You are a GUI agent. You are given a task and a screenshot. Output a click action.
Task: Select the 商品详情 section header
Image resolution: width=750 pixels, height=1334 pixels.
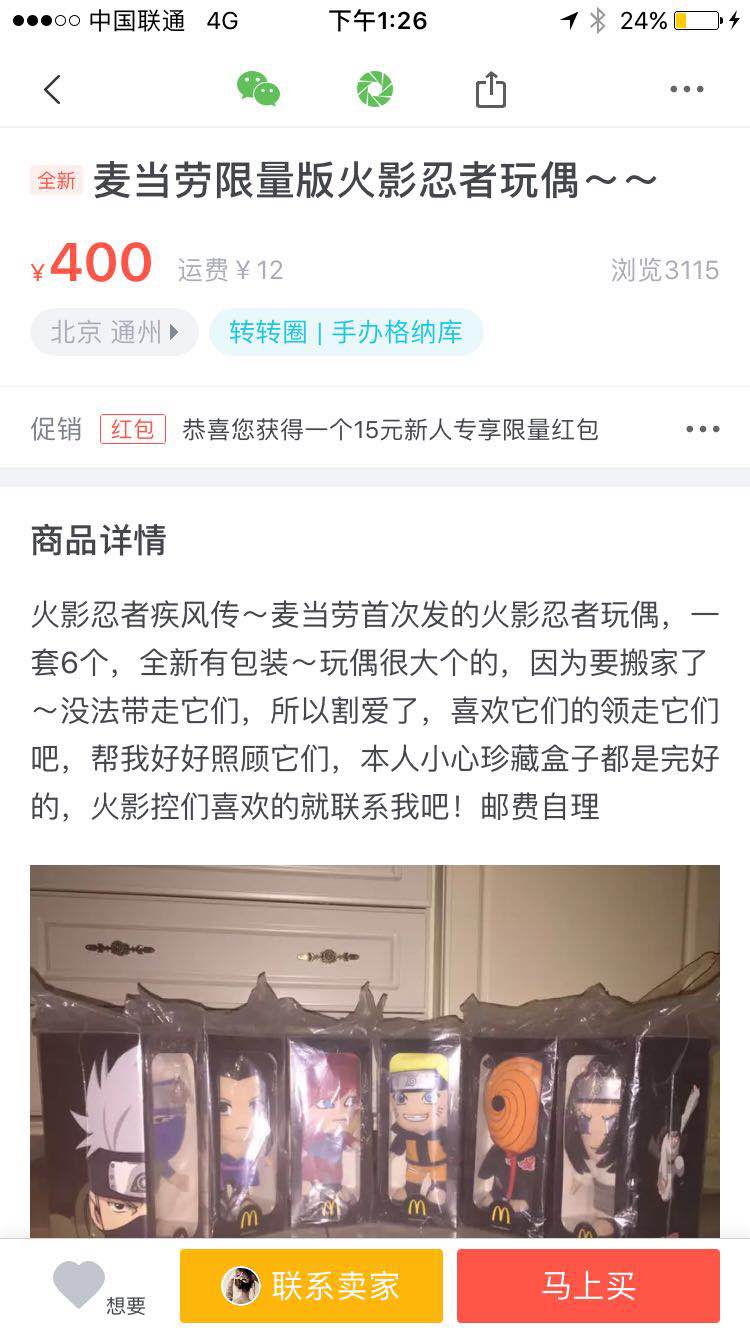(x=96, y=541)
